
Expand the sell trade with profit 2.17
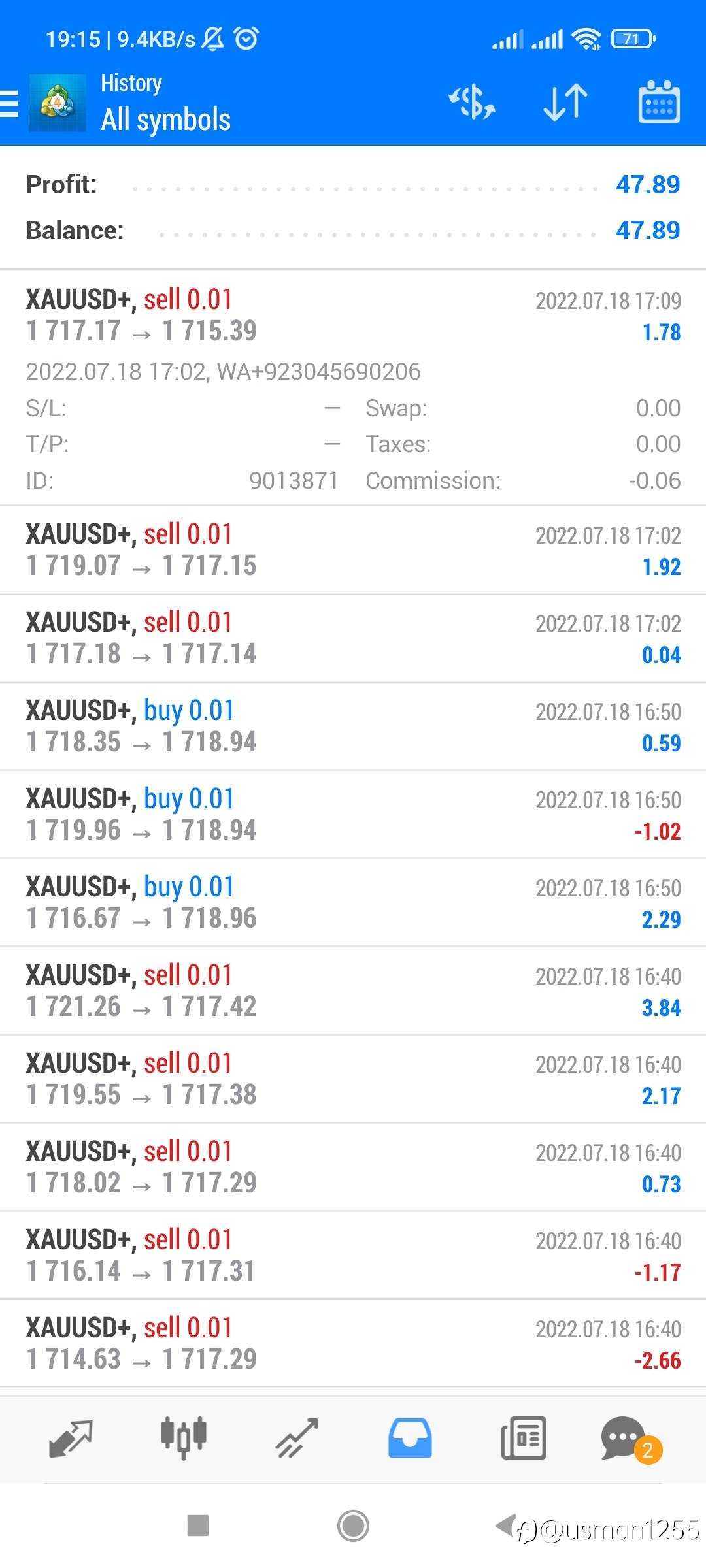click(353, 1079)
